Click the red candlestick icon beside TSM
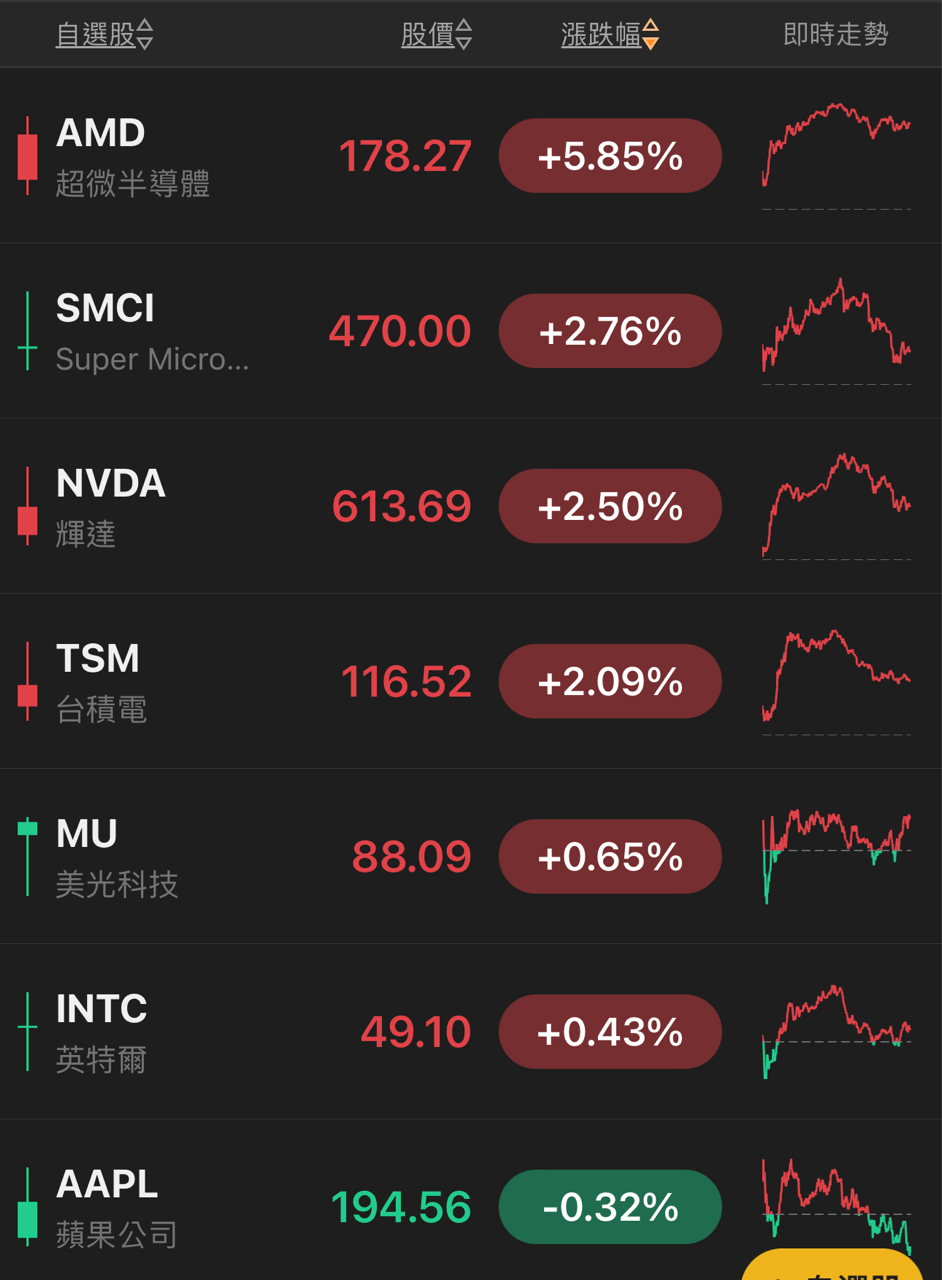942x1280 pixels. click(26, 681)
